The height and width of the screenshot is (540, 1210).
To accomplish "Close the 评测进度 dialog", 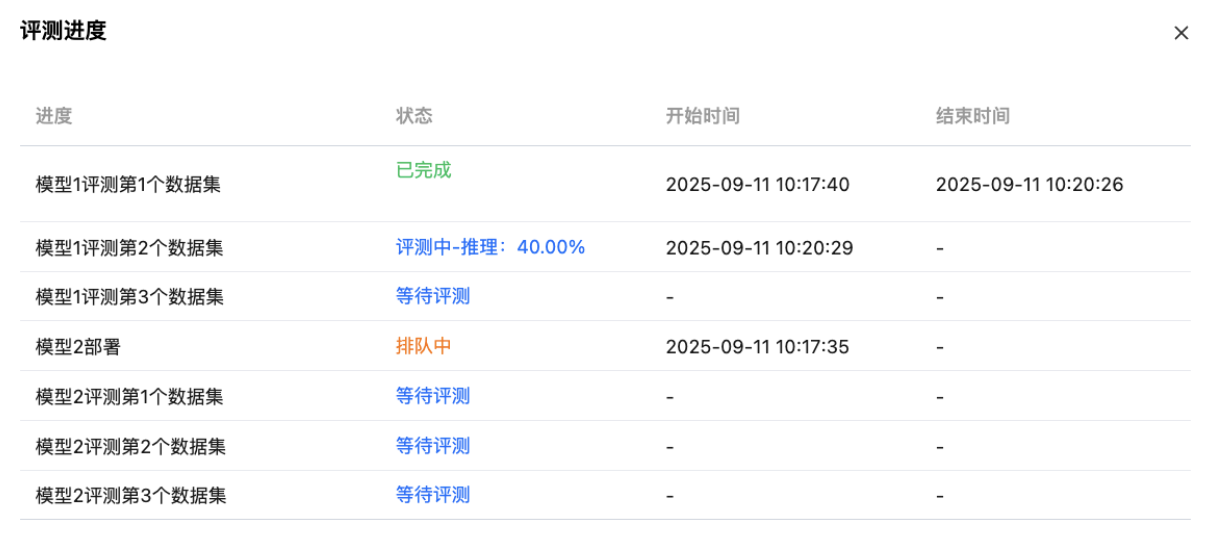I will (x=1181, y=33).
